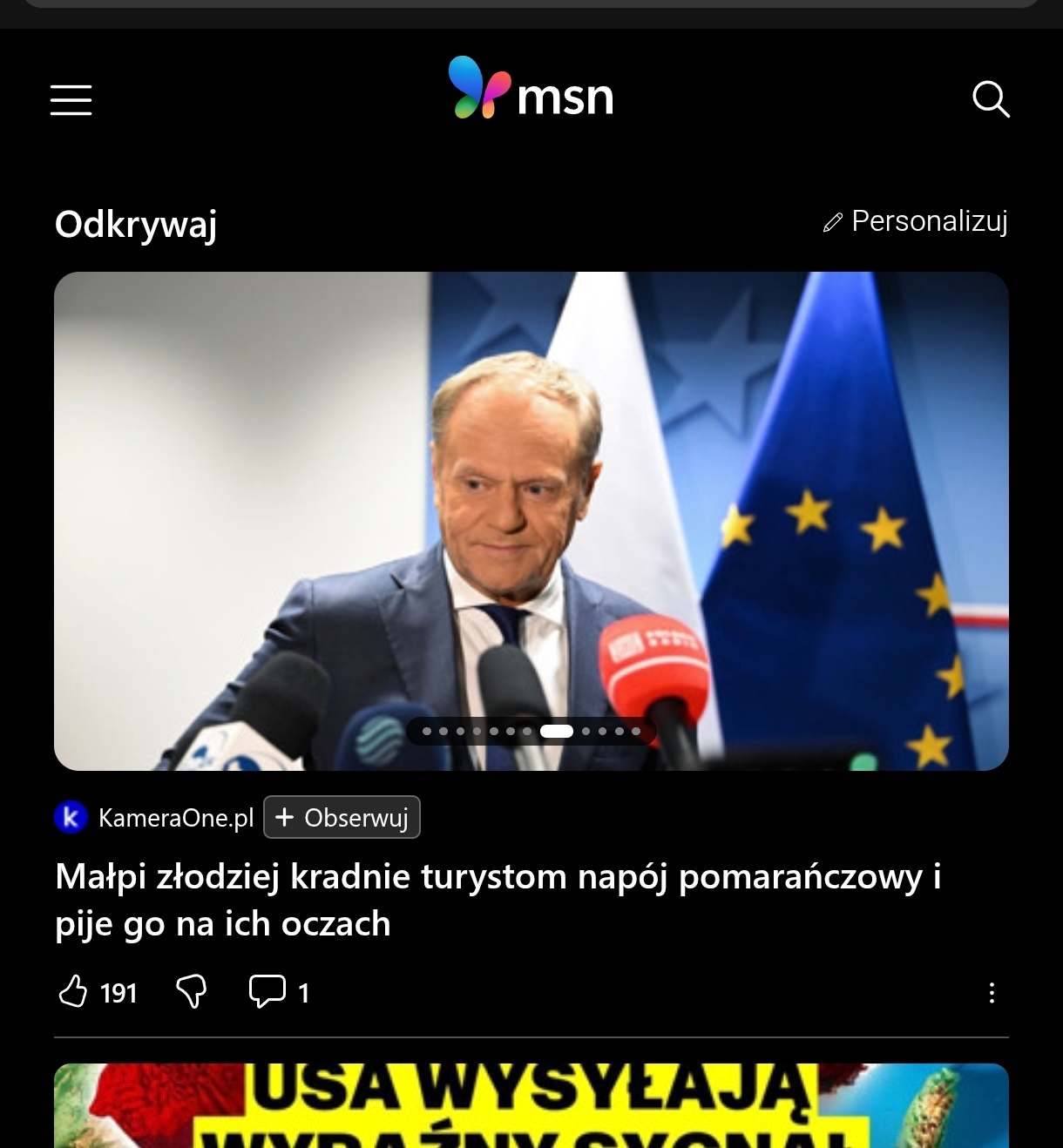The height and width of the screenshot is (1148, 1063).
Task: Tap Personalizuj to customize feed
Action: point(916,221)
